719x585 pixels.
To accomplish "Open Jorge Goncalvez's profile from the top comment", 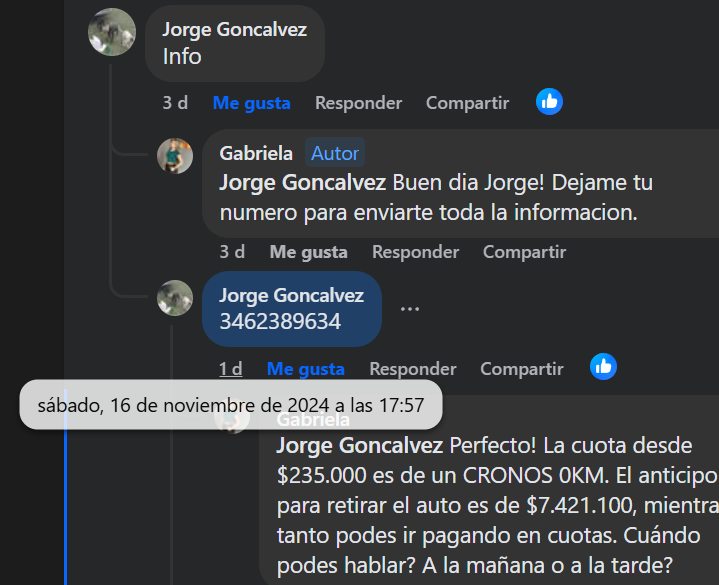I will tap(234, 29).
